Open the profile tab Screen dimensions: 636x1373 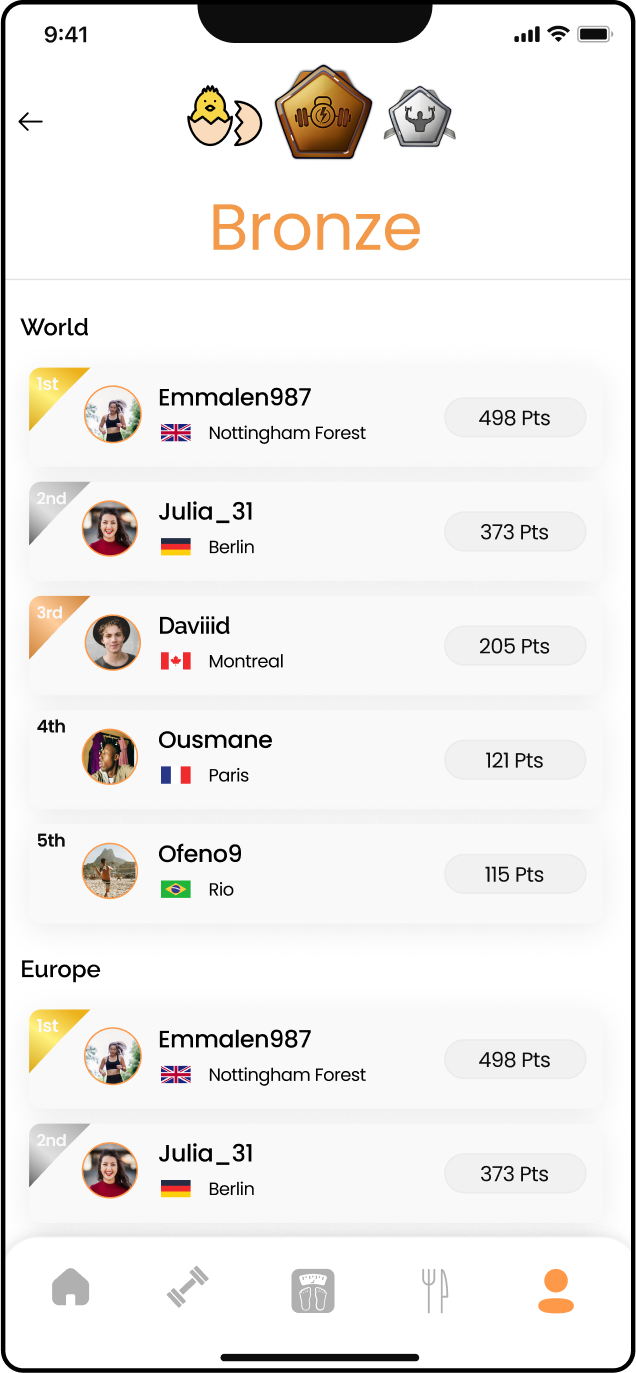point(556,1291)
